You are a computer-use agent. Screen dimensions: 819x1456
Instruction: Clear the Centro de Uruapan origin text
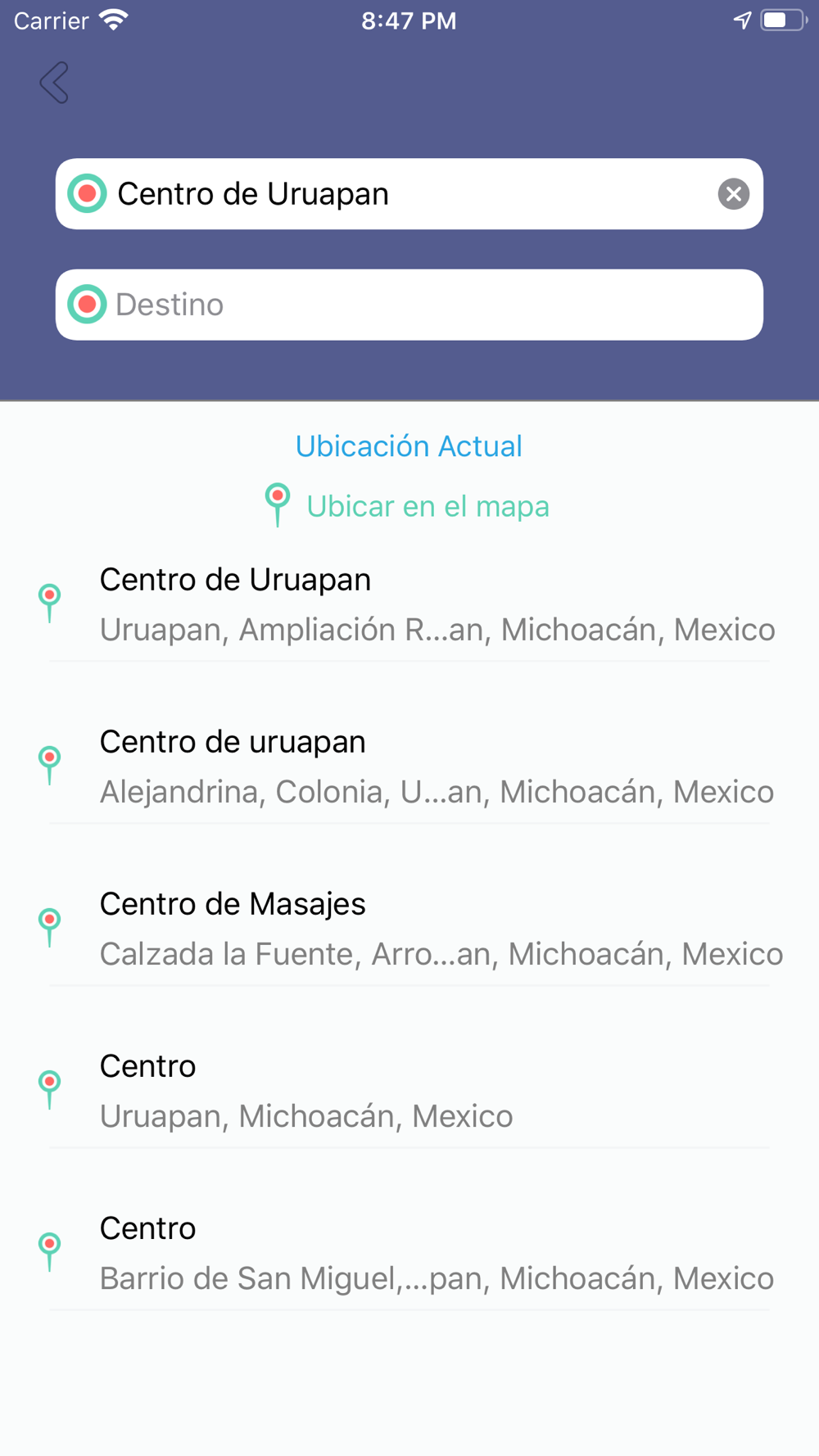click(733, 194)
